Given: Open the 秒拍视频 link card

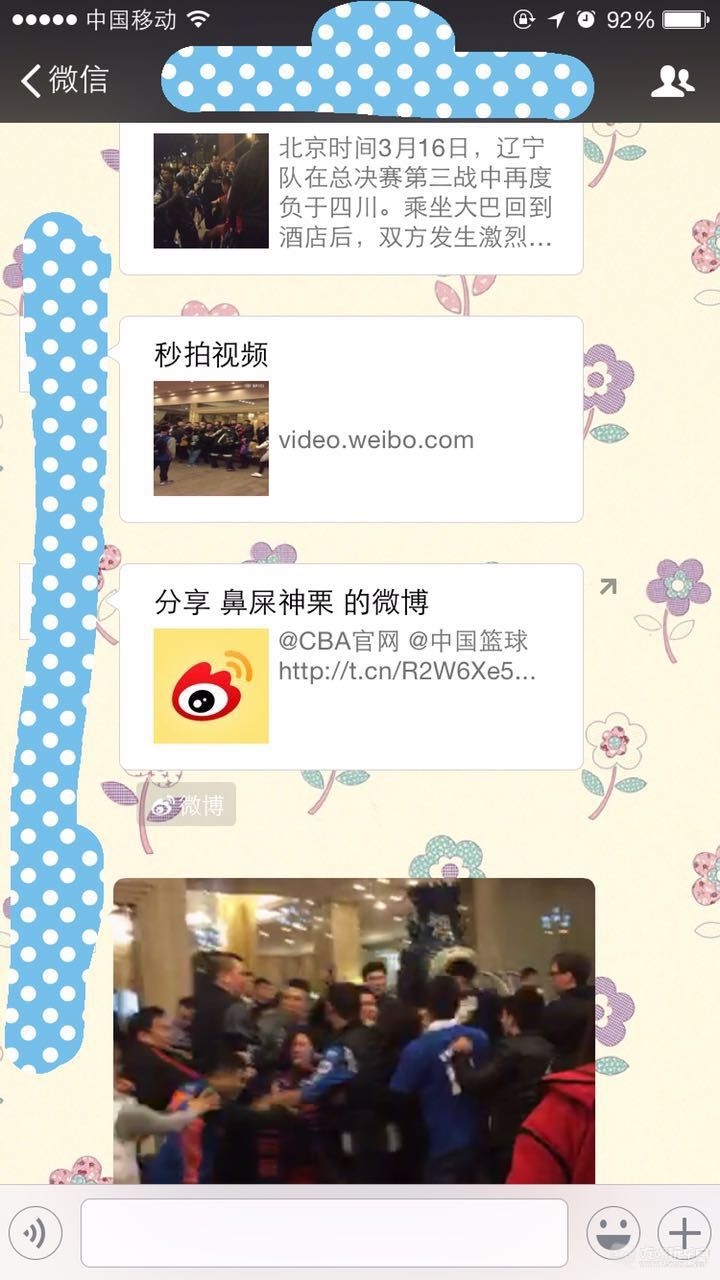Looking at the screenshot, I should [x=350, y=420].
